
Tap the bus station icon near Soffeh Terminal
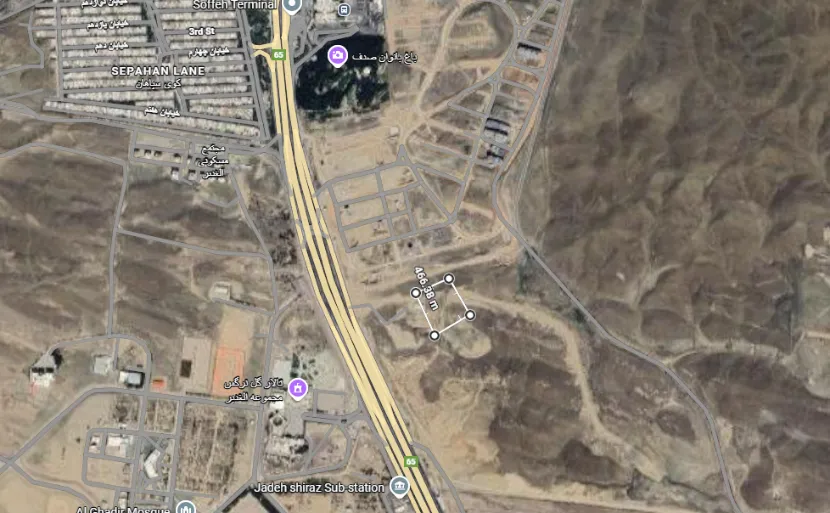click(x=344, y=10)
